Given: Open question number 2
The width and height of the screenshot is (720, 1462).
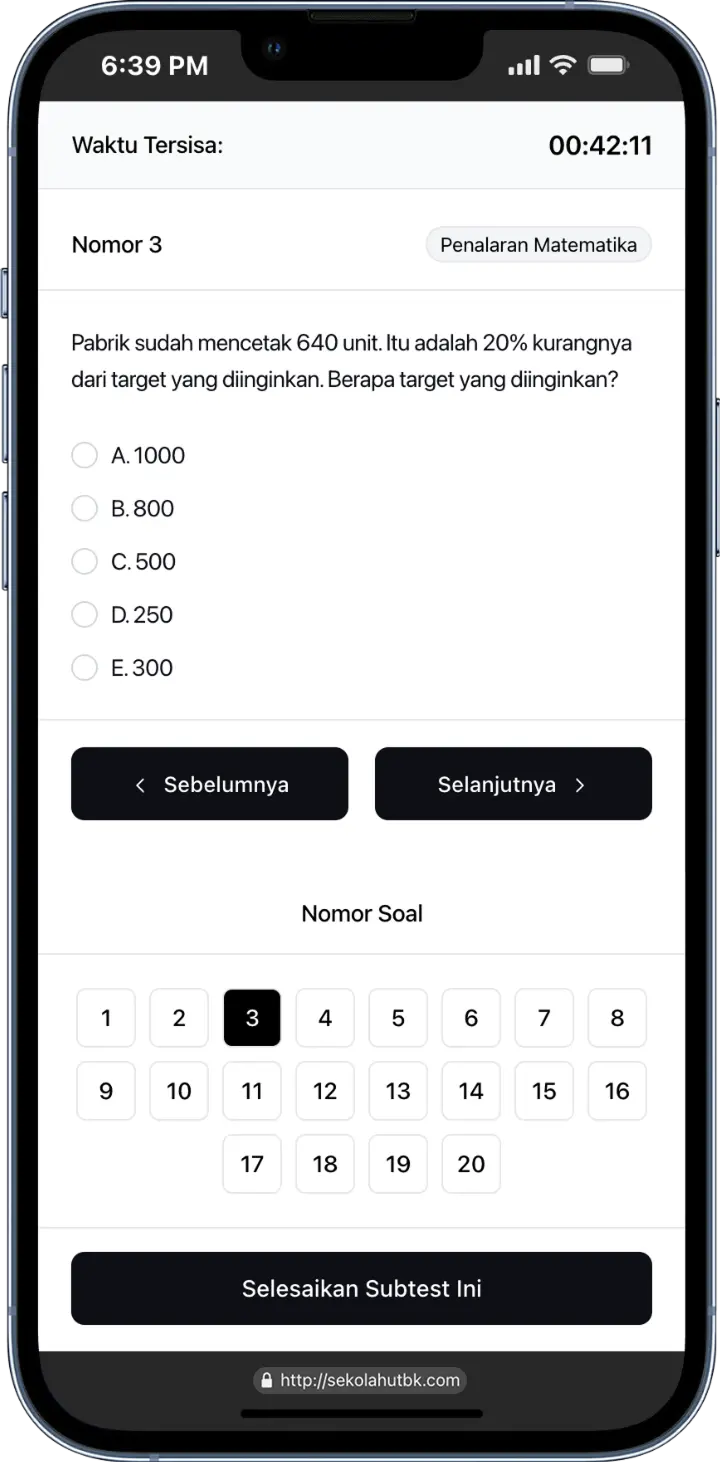Looking at the screenshot, I should (179, 1018).
